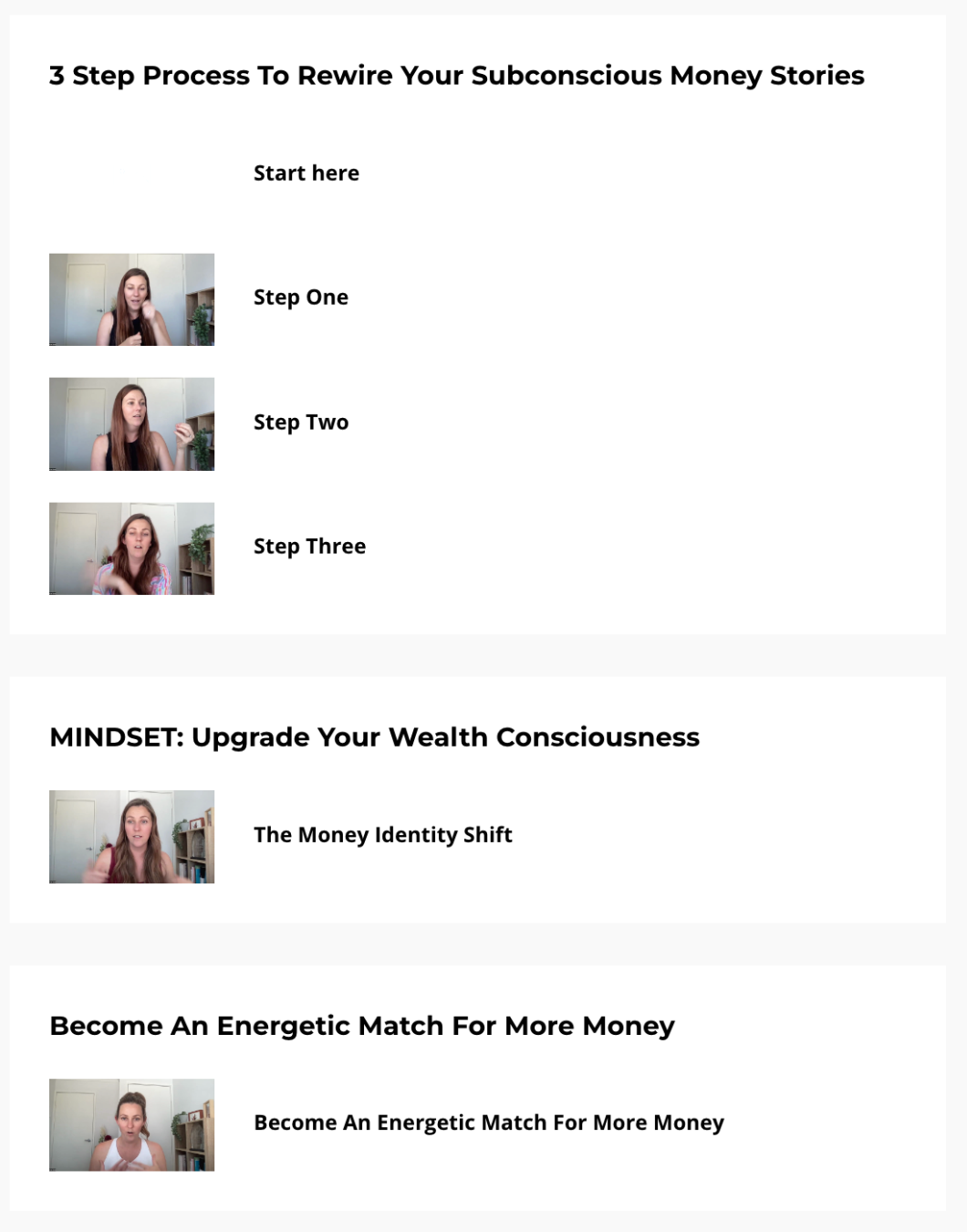Play the Step Three lesson
The image size is (967, 1232).
coord(309,547)
